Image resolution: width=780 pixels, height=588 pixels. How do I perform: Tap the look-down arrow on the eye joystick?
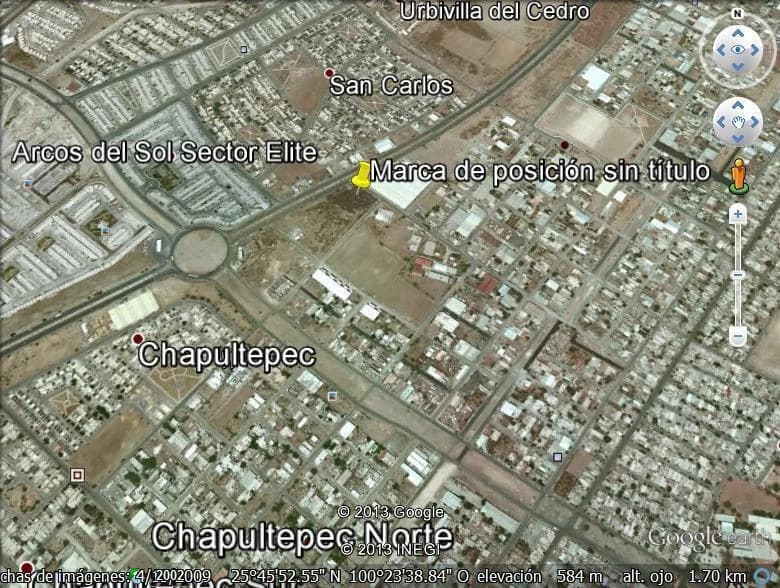pos(738,66)
